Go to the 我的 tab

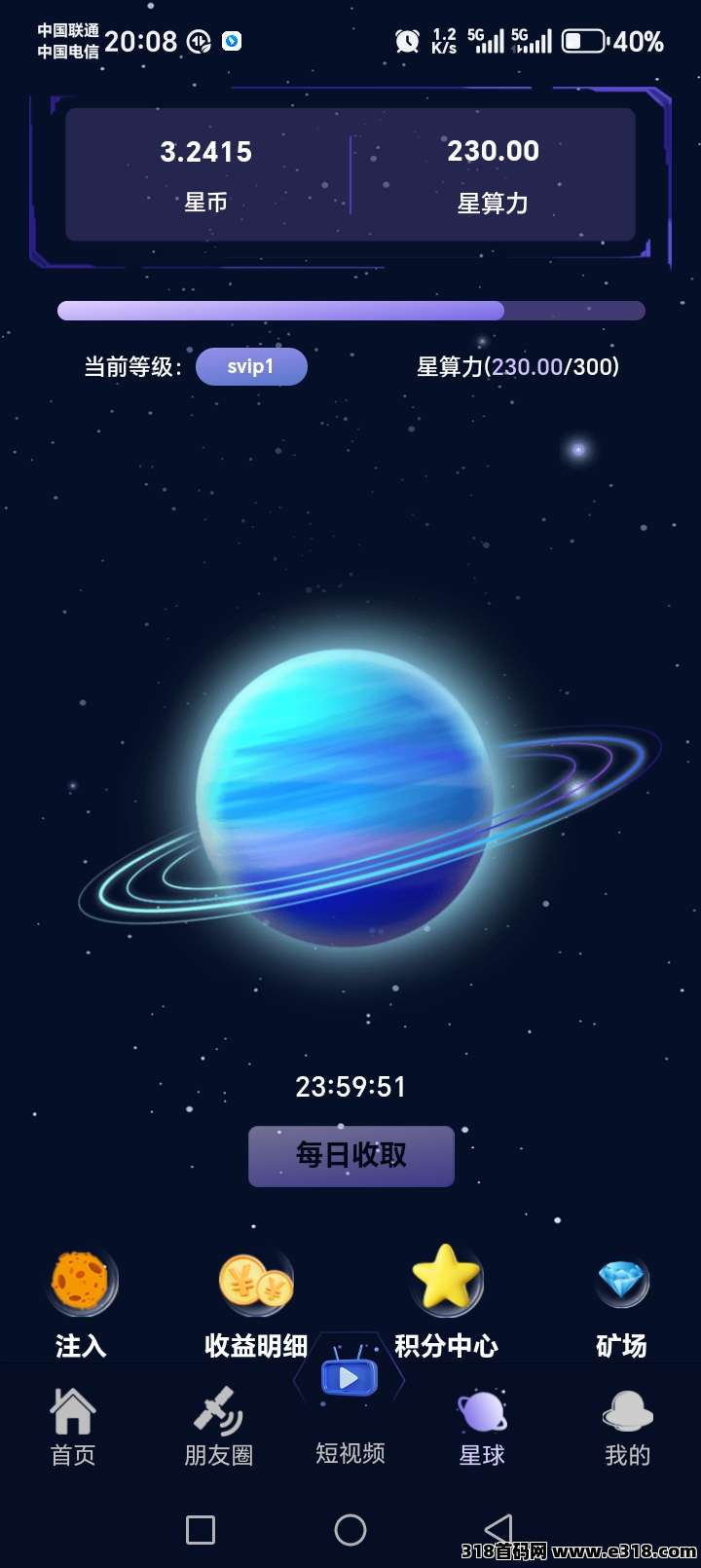pos(627,1427)
